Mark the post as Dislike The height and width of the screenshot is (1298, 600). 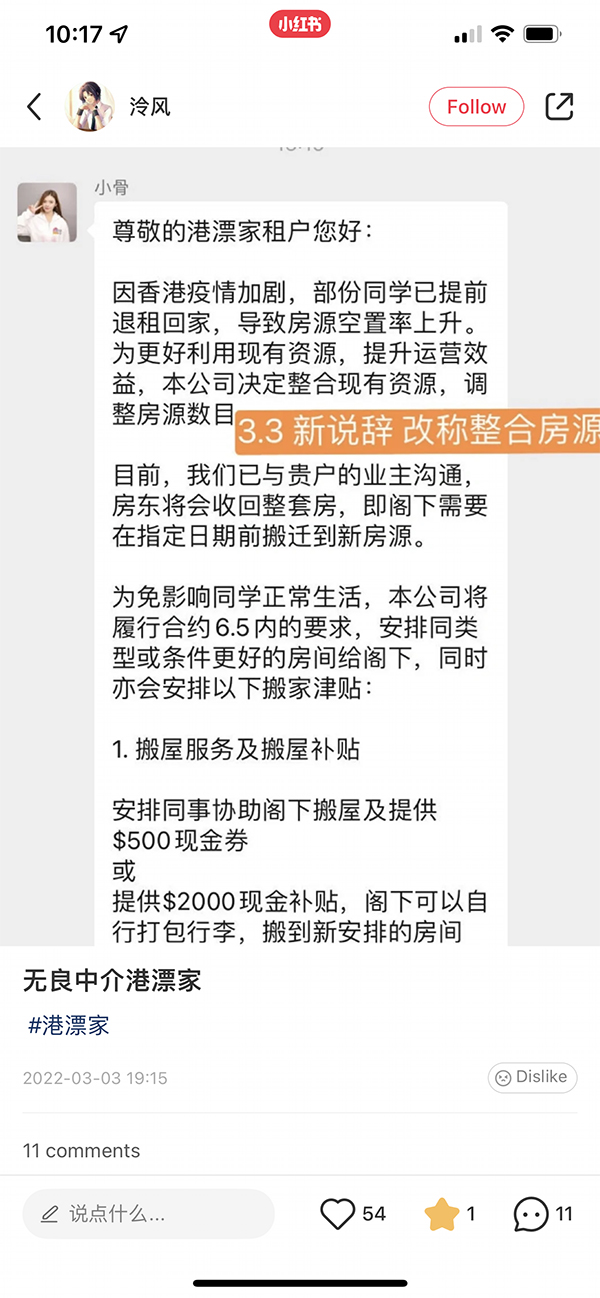pos(532,1077)
